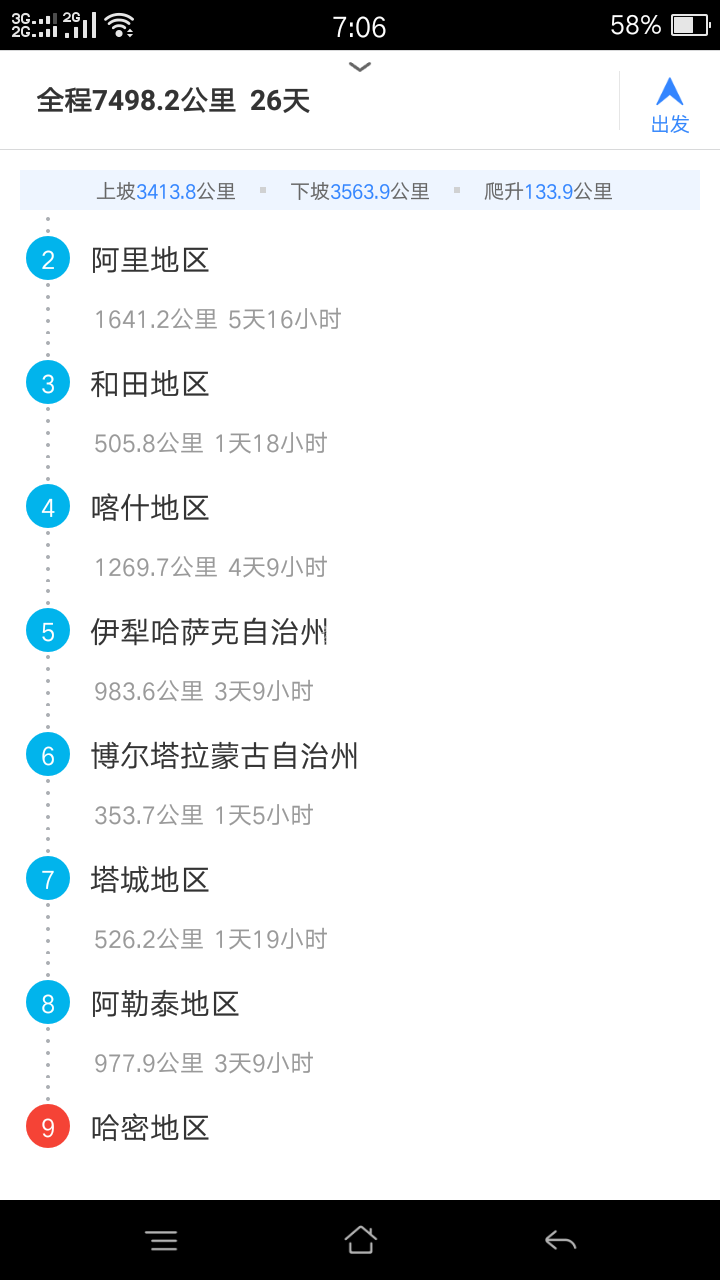Collapse the route panel with the chevron

pyautogui.click(x=359, y=66)
